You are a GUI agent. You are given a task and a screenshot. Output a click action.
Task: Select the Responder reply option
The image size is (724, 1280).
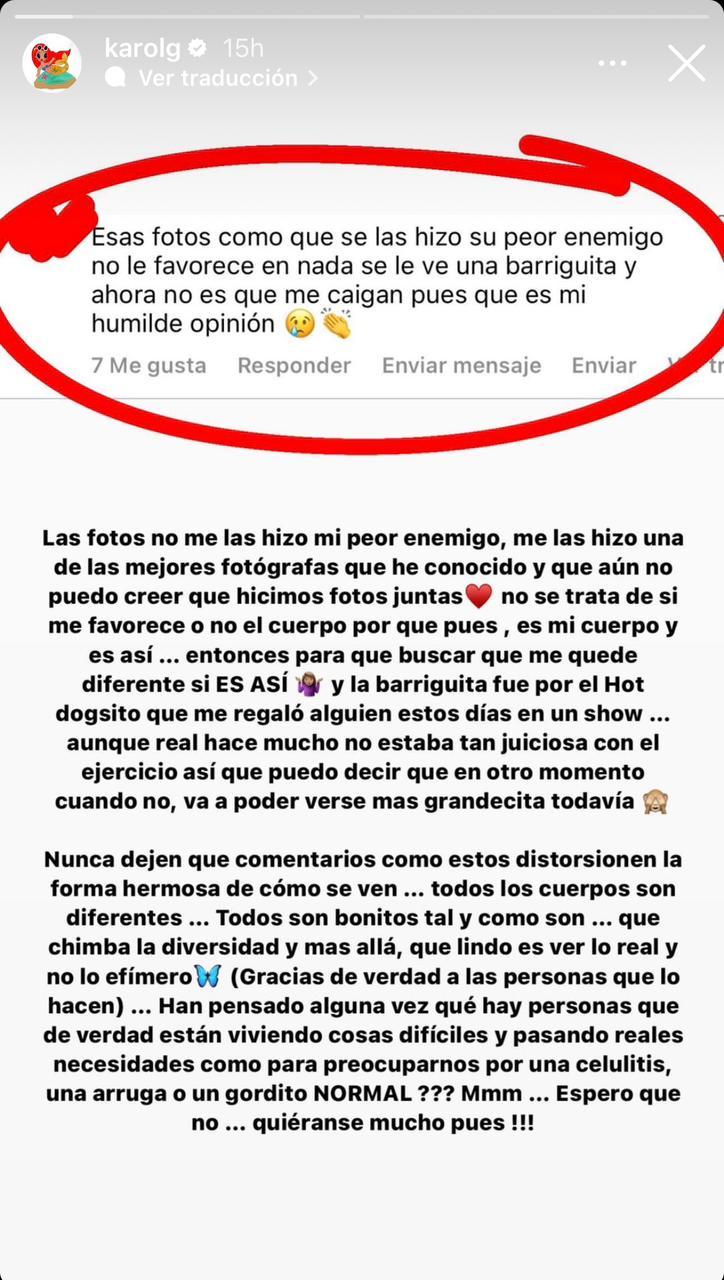coord(294,365)
